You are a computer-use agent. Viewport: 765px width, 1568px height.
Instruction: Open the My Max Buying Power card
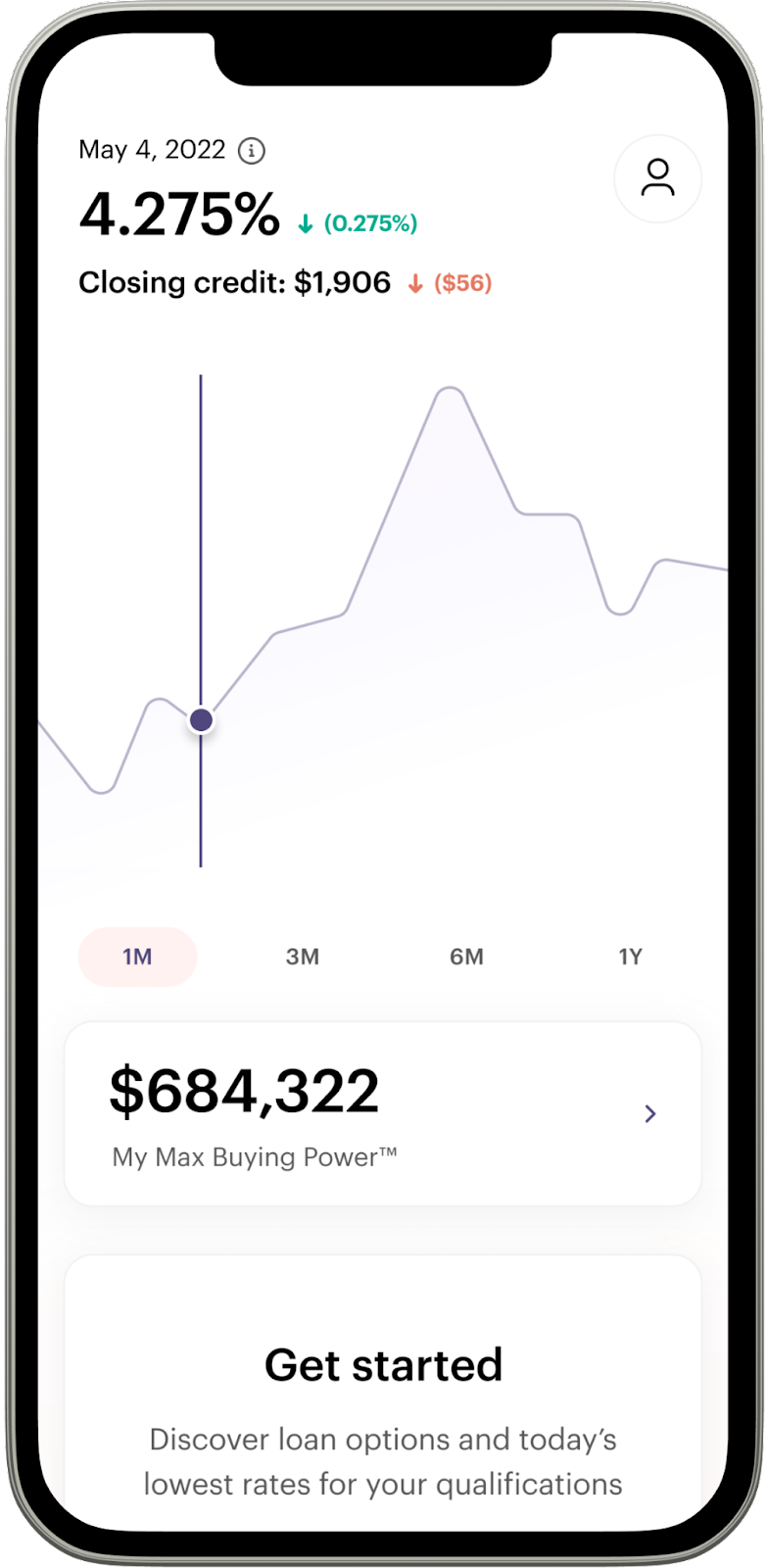[382, 1113]
